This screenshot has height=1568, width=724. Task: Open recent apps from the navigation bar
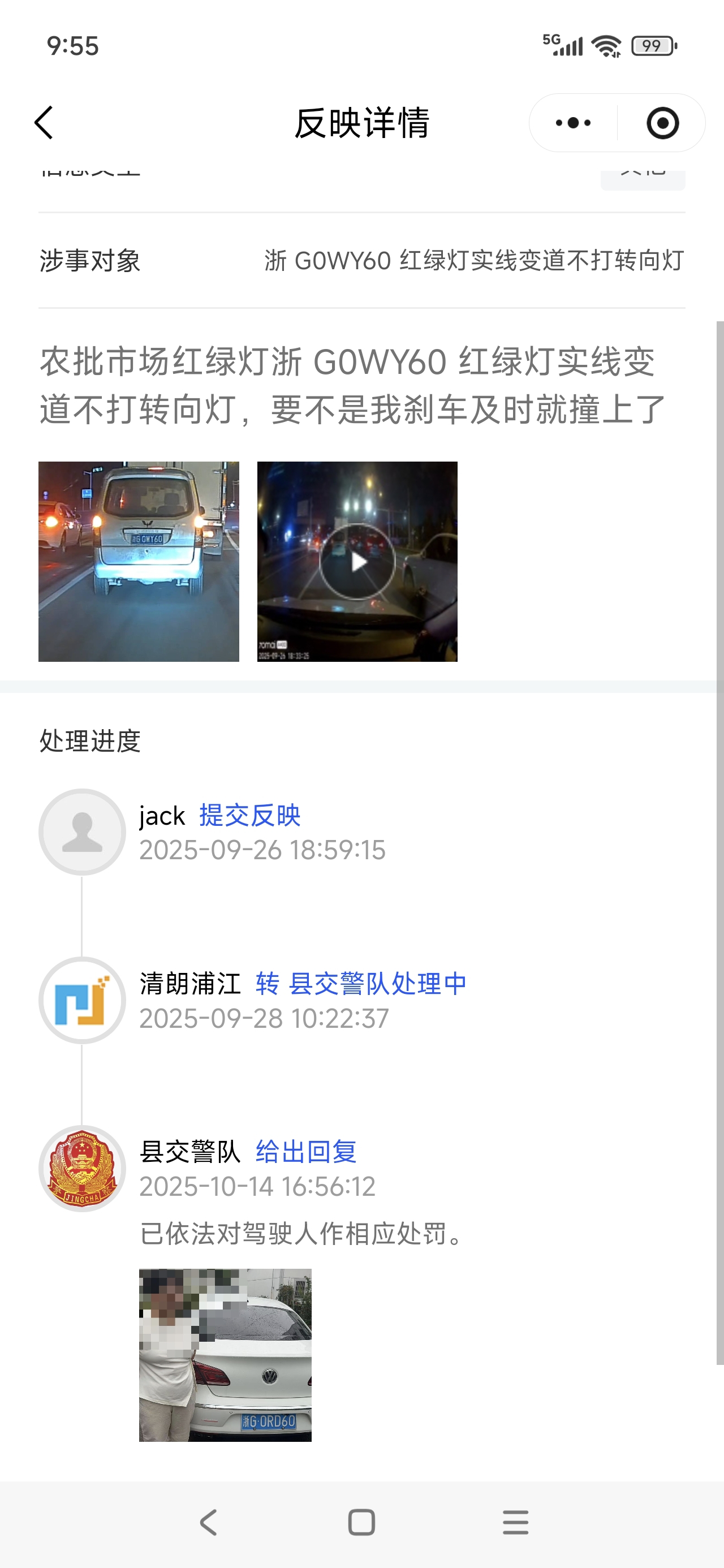coord(515,1522)
